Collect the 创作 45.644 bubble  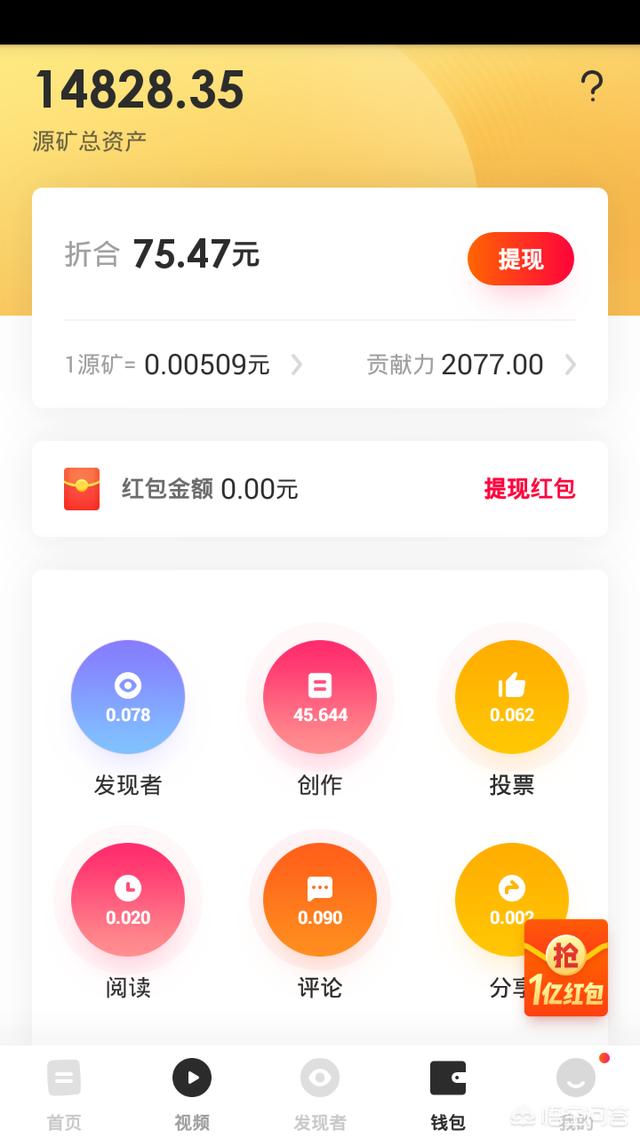click(320, 697)
